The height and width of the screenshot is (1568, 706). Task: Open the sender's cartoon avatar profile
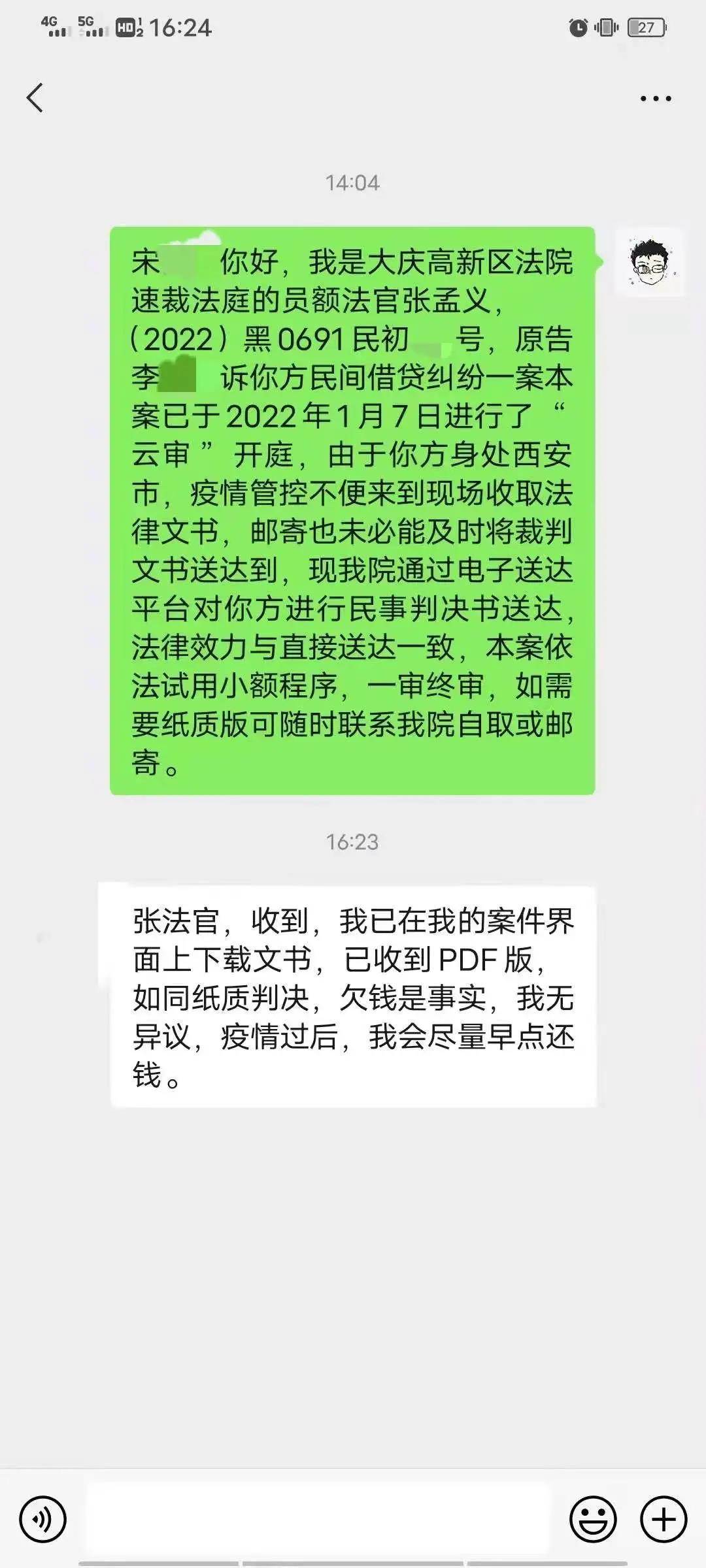pos(650,262)
